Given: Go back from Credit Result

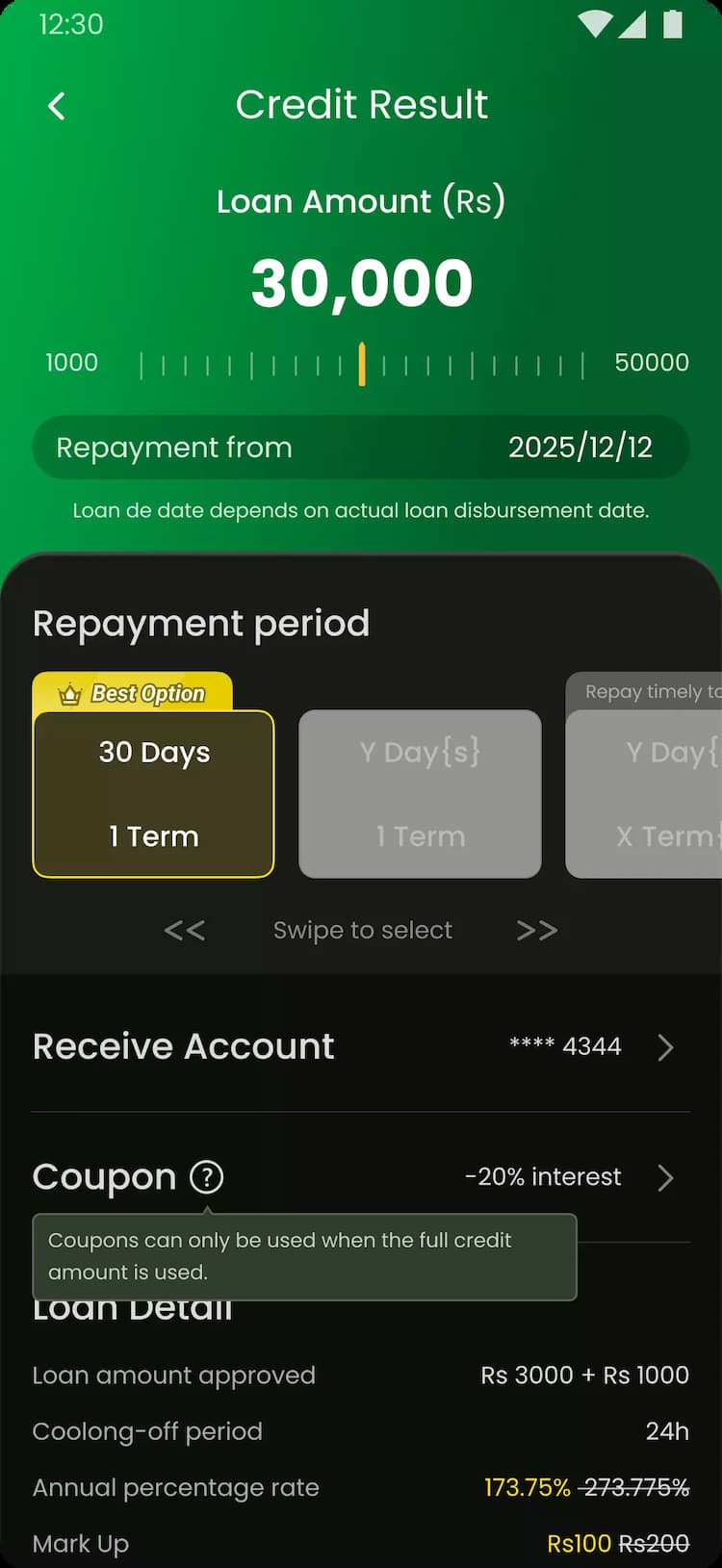Looking at the screenshot, I should (57, 106).
